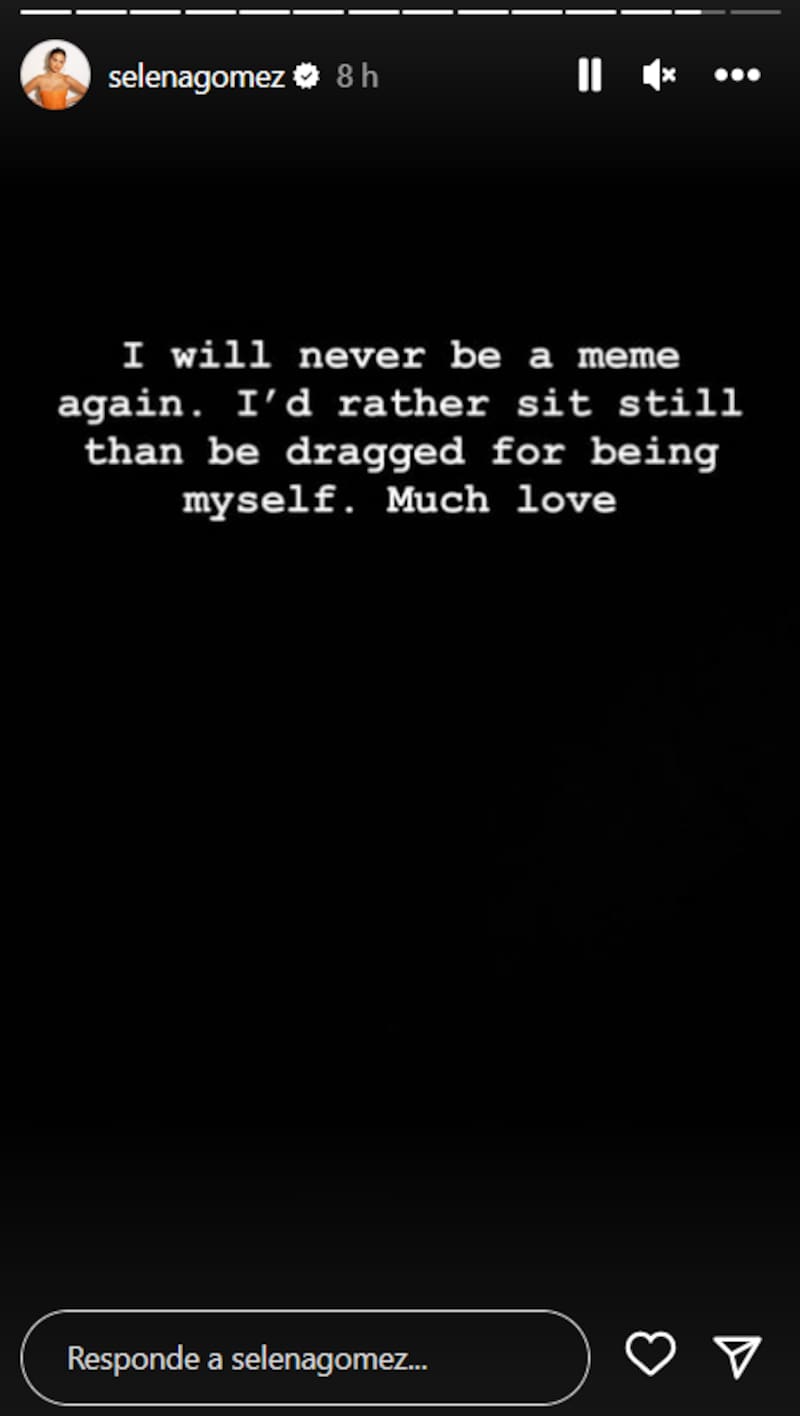Expand the story options with the ellipsis
Image resolution: width=800 pixels, height=1416 pixels.
(x=736, y=74)
